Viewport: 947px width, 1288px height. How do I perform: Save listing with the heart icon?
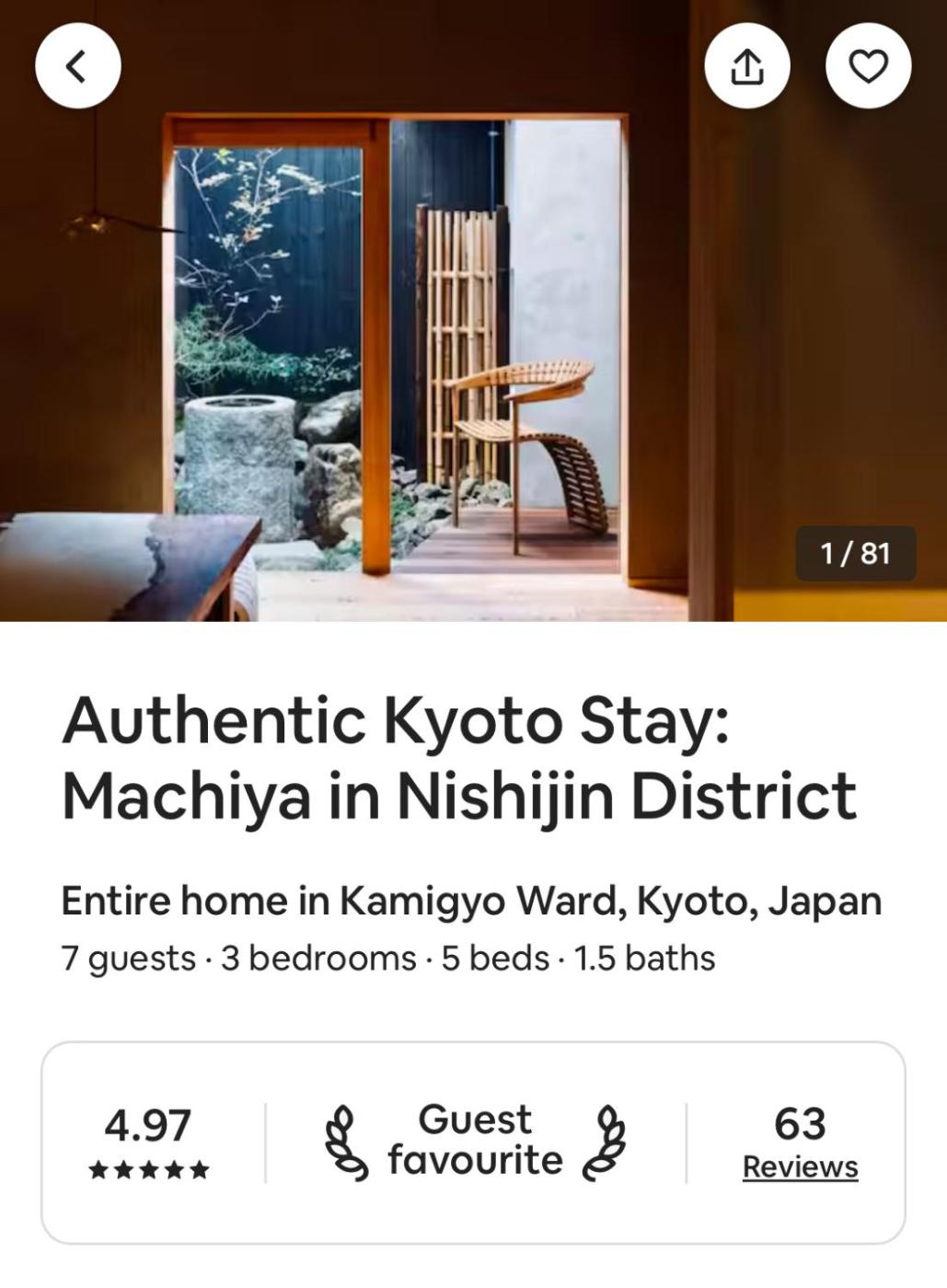pyautogui.click(x=868, y=66)
